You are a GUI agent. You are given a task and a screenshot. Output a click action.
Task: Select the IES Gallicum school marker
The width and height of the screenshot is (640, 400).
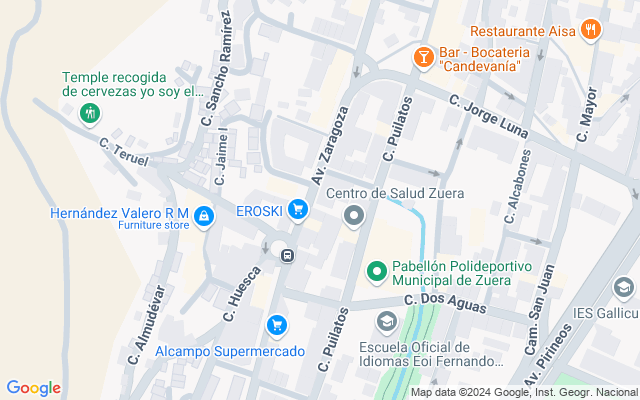click(625, 289)
